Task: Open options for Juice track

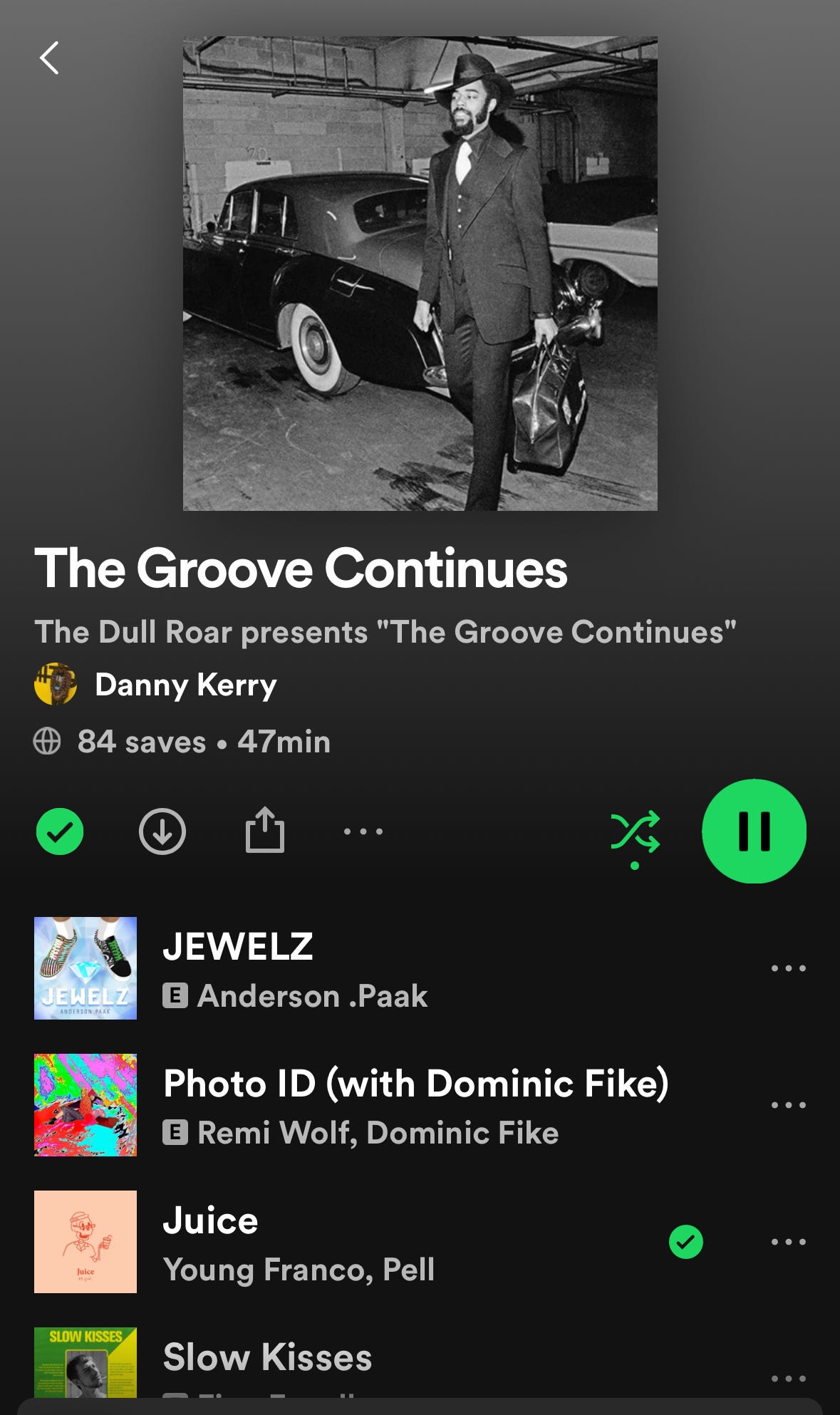Action: 788,1242
